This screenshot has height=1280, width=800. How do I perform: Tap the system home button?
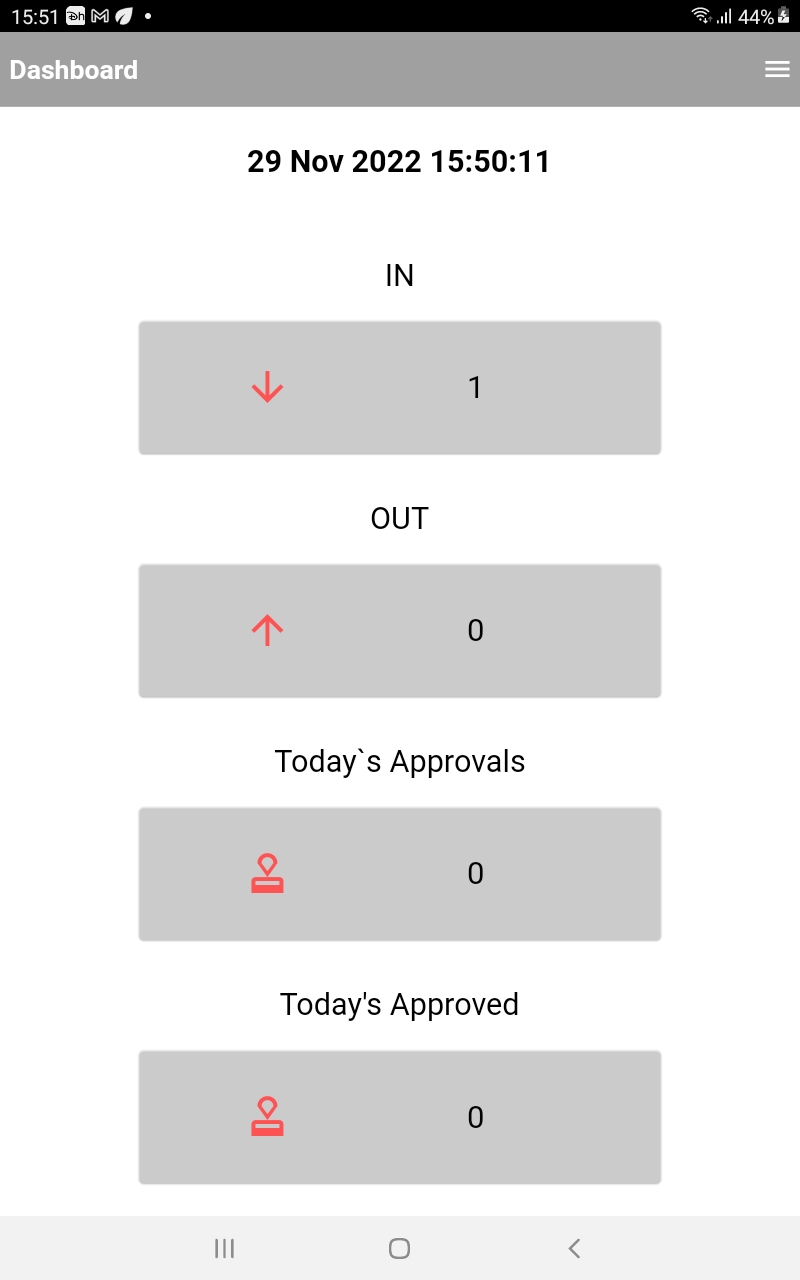click(x=399, y=1248)
